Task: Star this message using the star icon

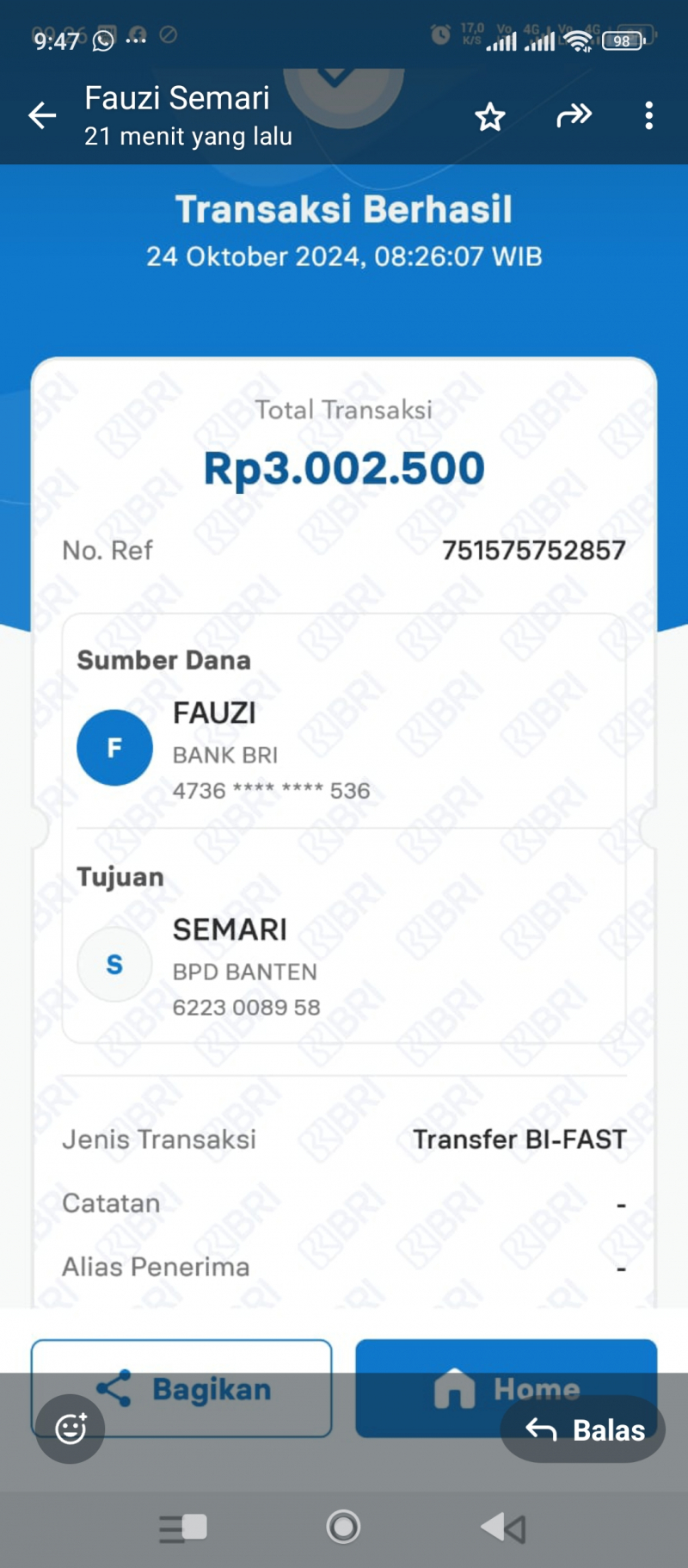Action: point(490,116)
